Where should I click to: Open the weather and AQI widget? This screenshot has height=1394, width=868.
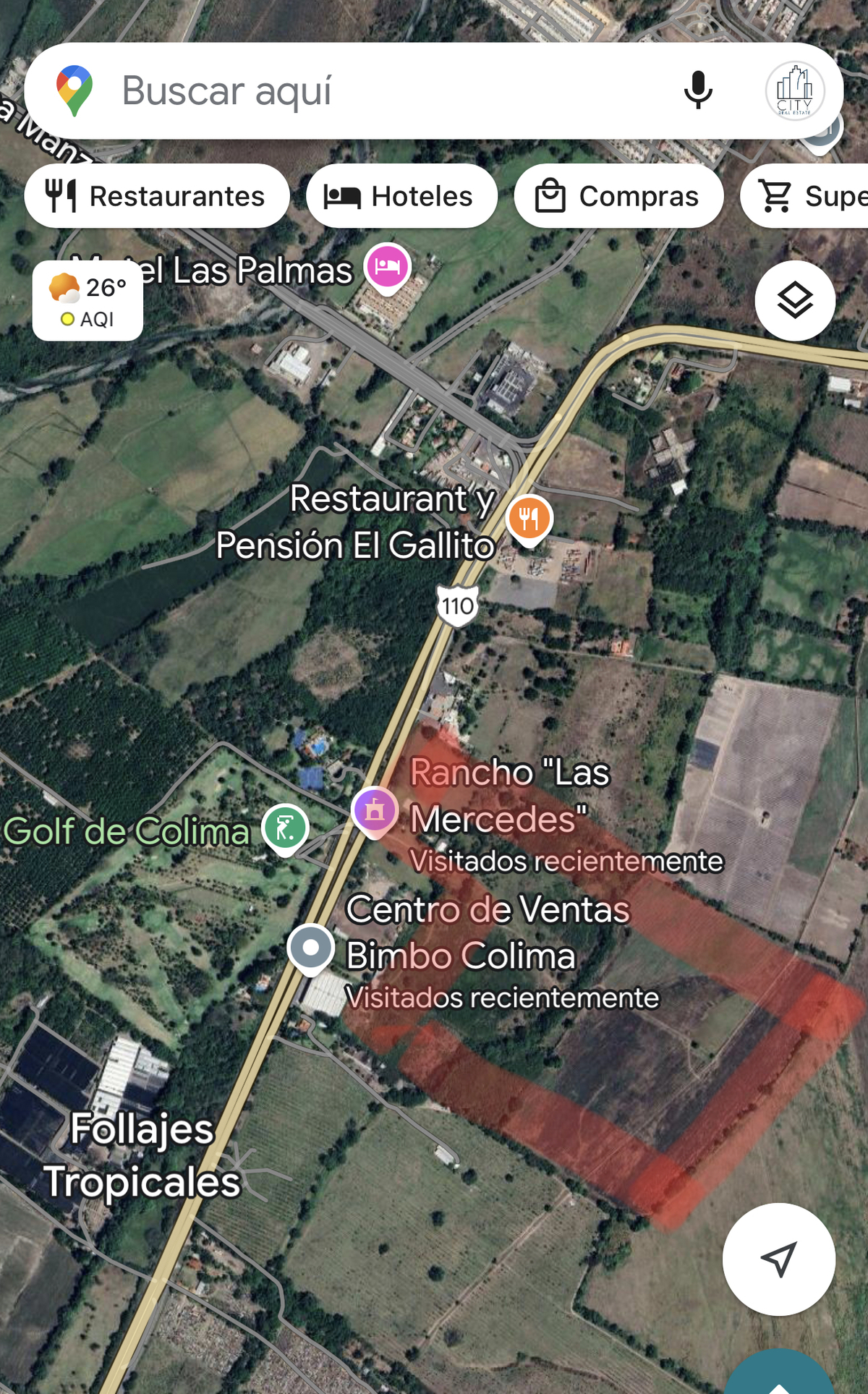tap(88, 301)
